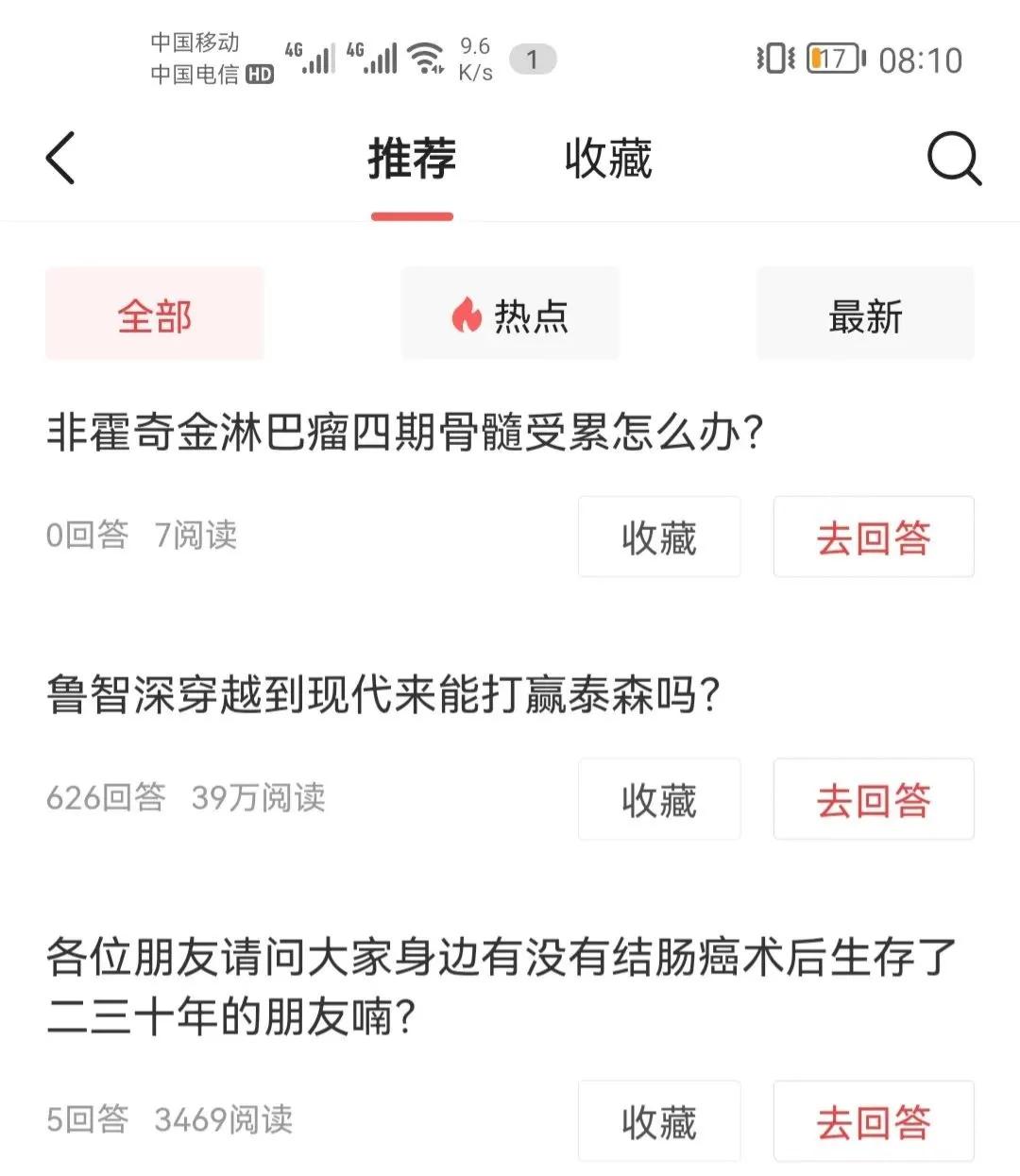The height and width of the screenshot is (1176, 1020).
Task: Tap 收藏 on the colon cancer question
Action: pyautogui.click(x=658, y=1121)
